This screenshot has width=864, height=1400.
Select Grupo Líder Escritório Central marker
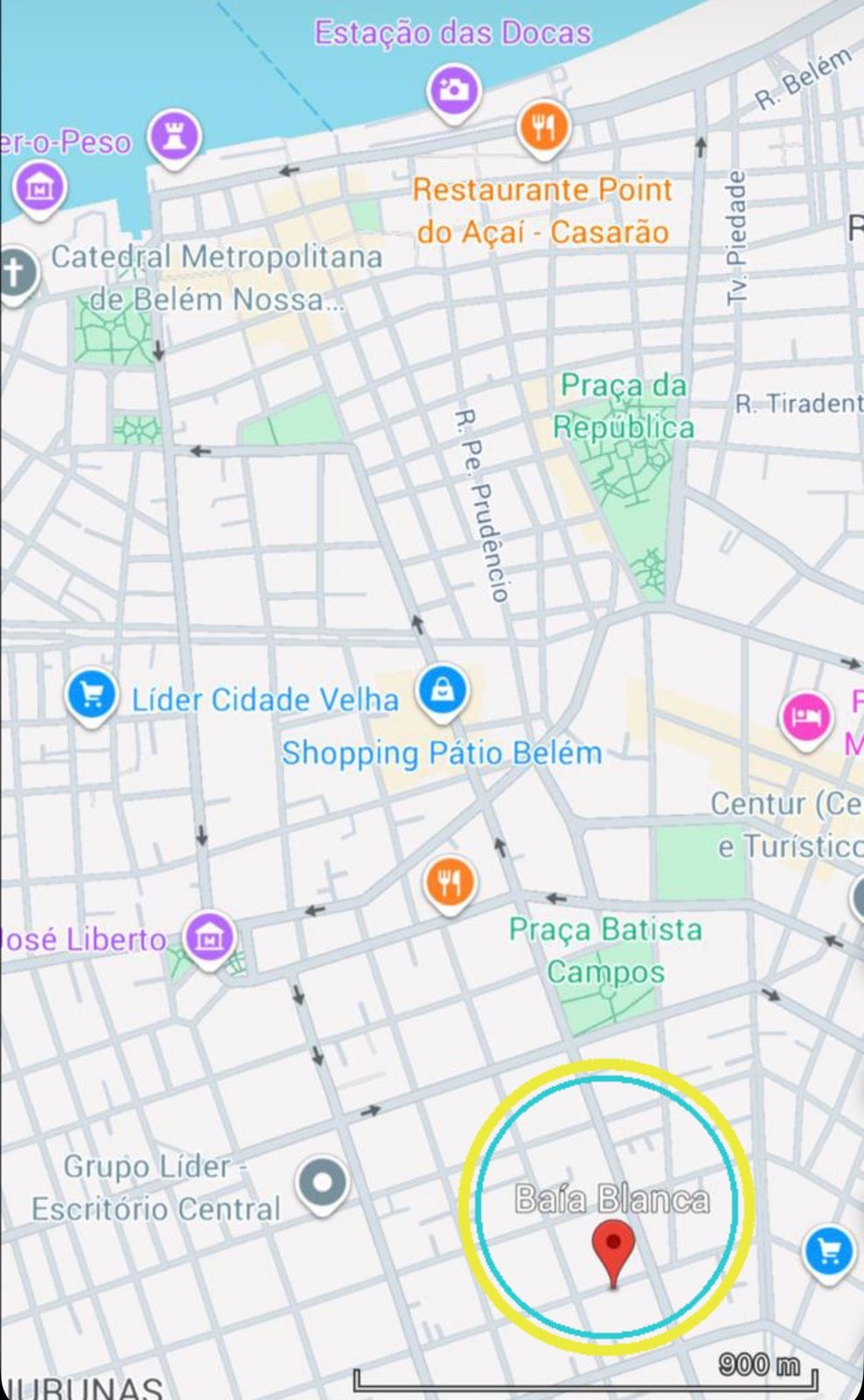[323, 1186]
